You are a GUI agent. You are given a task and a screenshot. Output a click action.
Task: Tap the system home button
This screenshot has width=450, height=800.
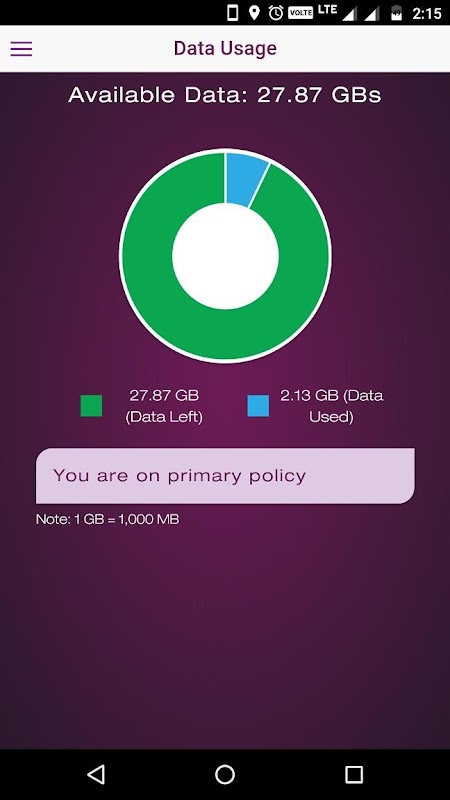coord(225,774)
